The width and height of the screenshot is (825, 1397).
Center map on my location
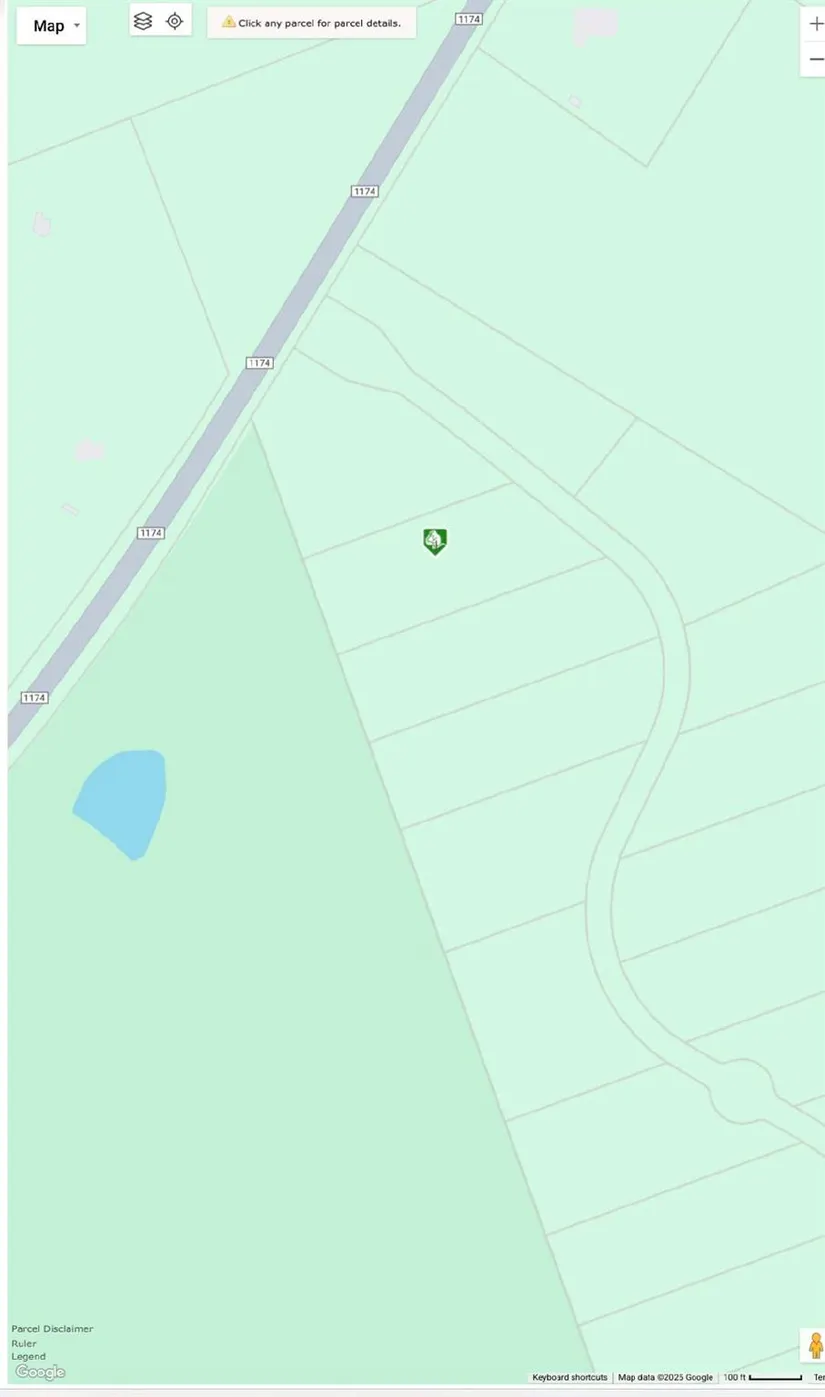[x=175, y=21]
